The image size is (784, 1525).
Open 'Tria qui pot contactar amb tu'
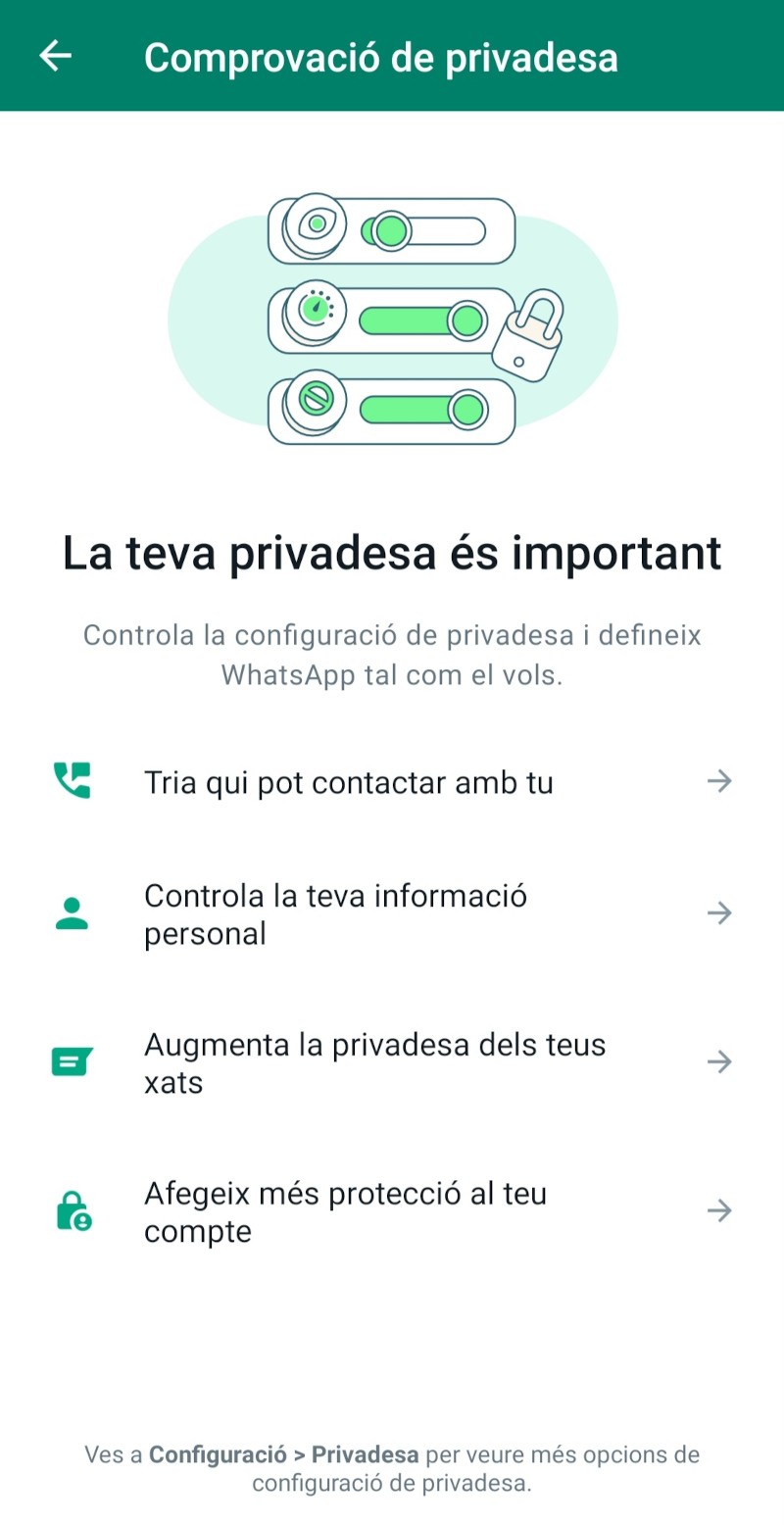pyautogui.click(x=392, y=782)
